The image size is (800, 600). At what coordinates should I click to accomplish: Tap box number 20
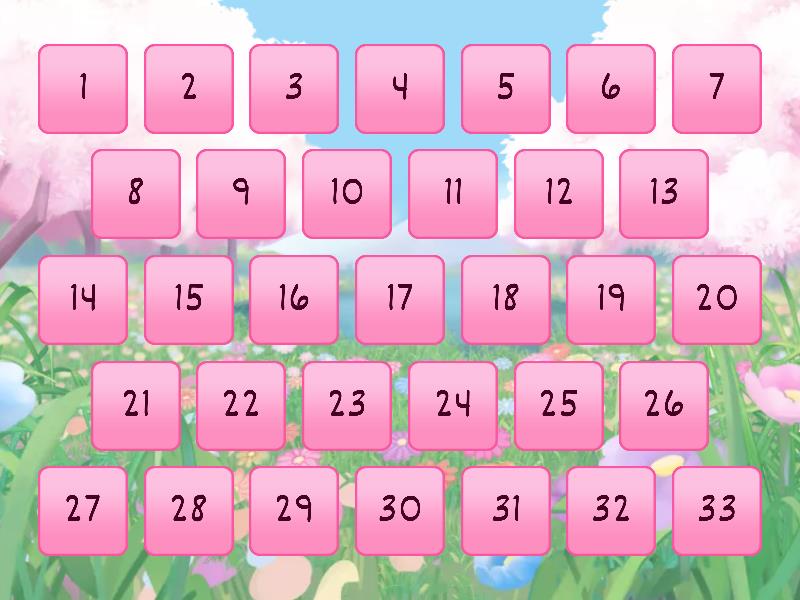717,299
